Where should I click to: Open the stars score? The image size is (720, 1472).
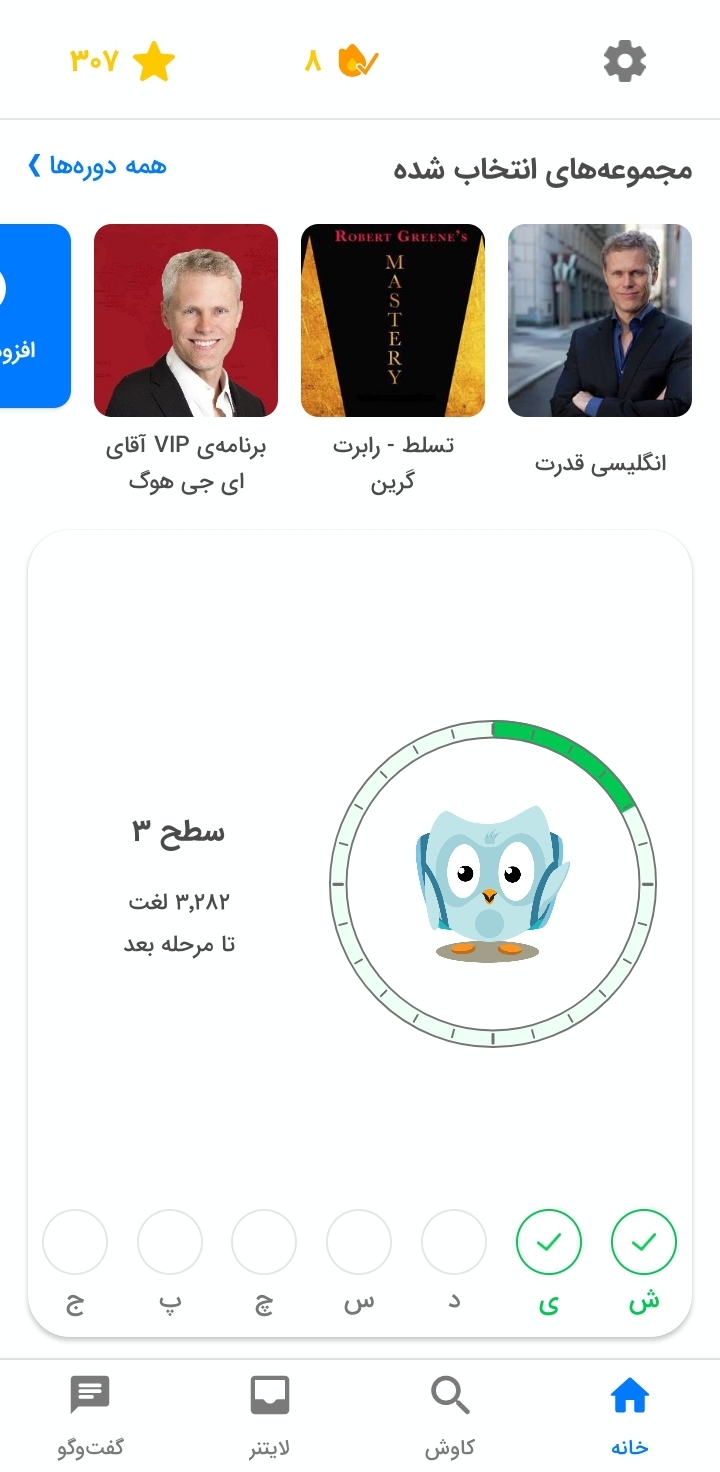(x=122, y=62)
